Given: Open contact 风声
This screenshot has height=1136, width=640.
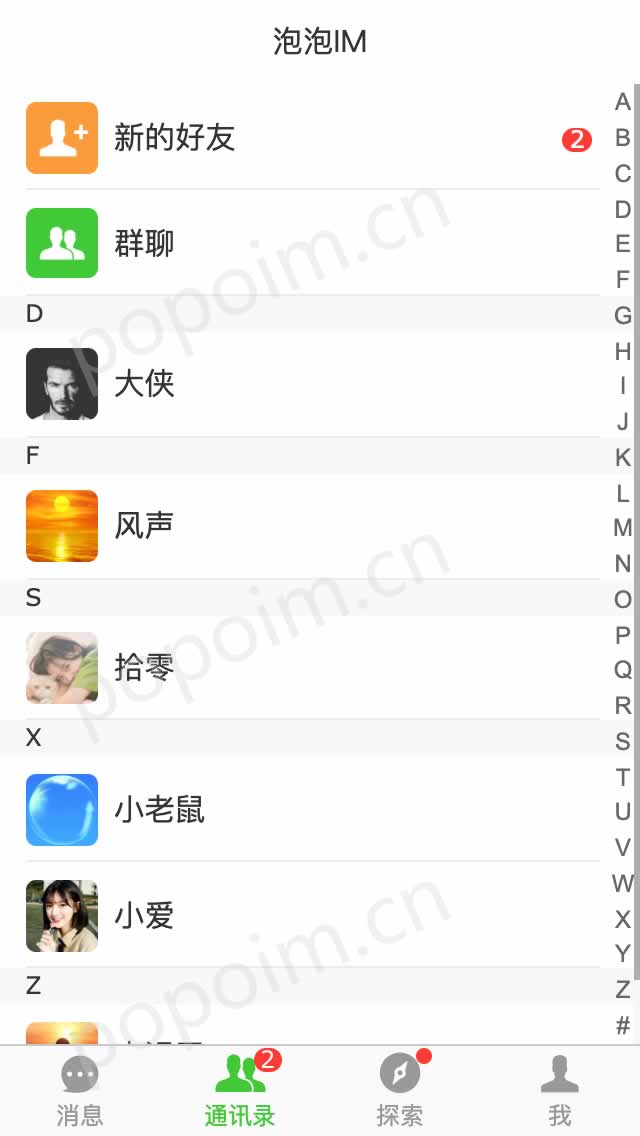Looking at the screenshot, I should coord(300,526).
